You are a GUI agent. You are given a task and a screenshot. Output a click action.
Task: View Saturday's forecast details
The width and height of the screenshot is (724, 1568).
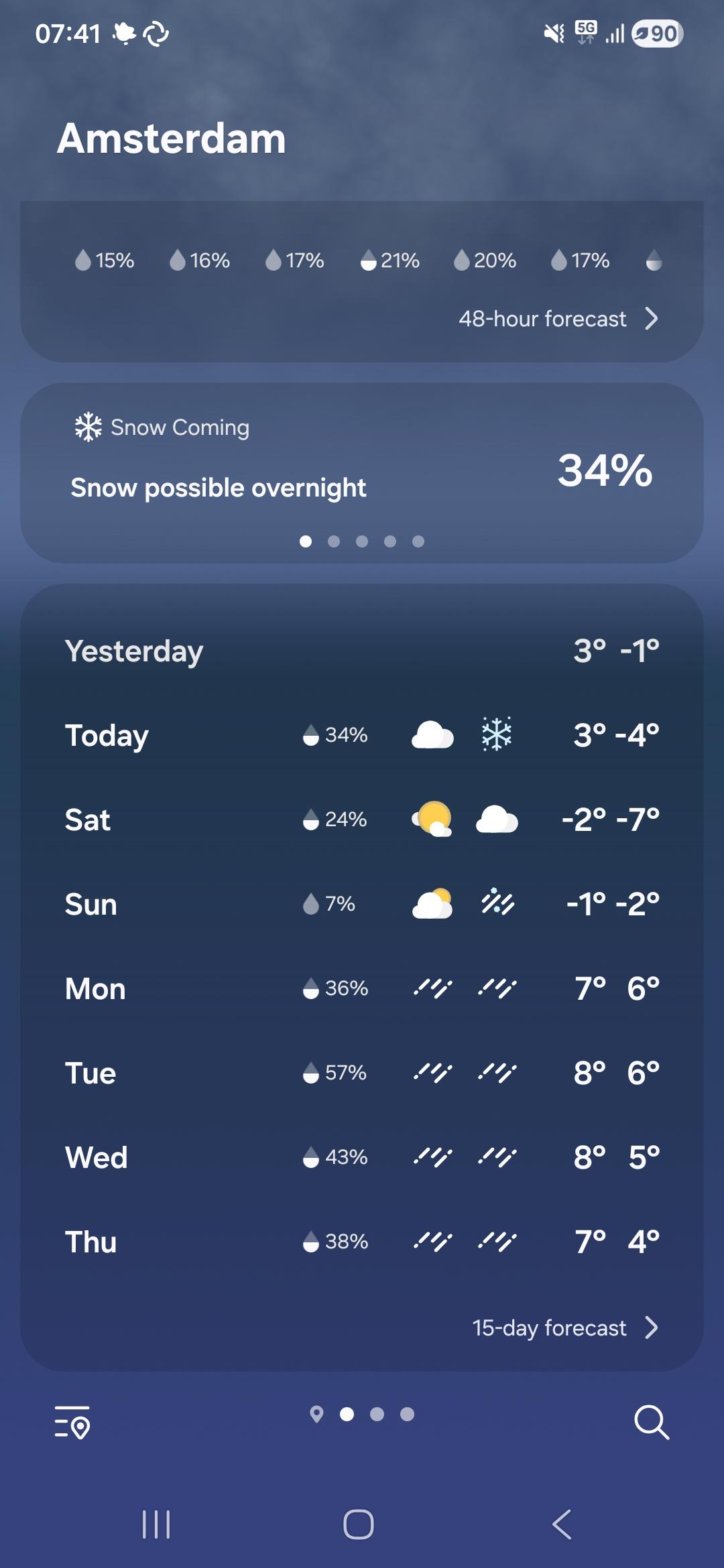click(x=362, y=820)
